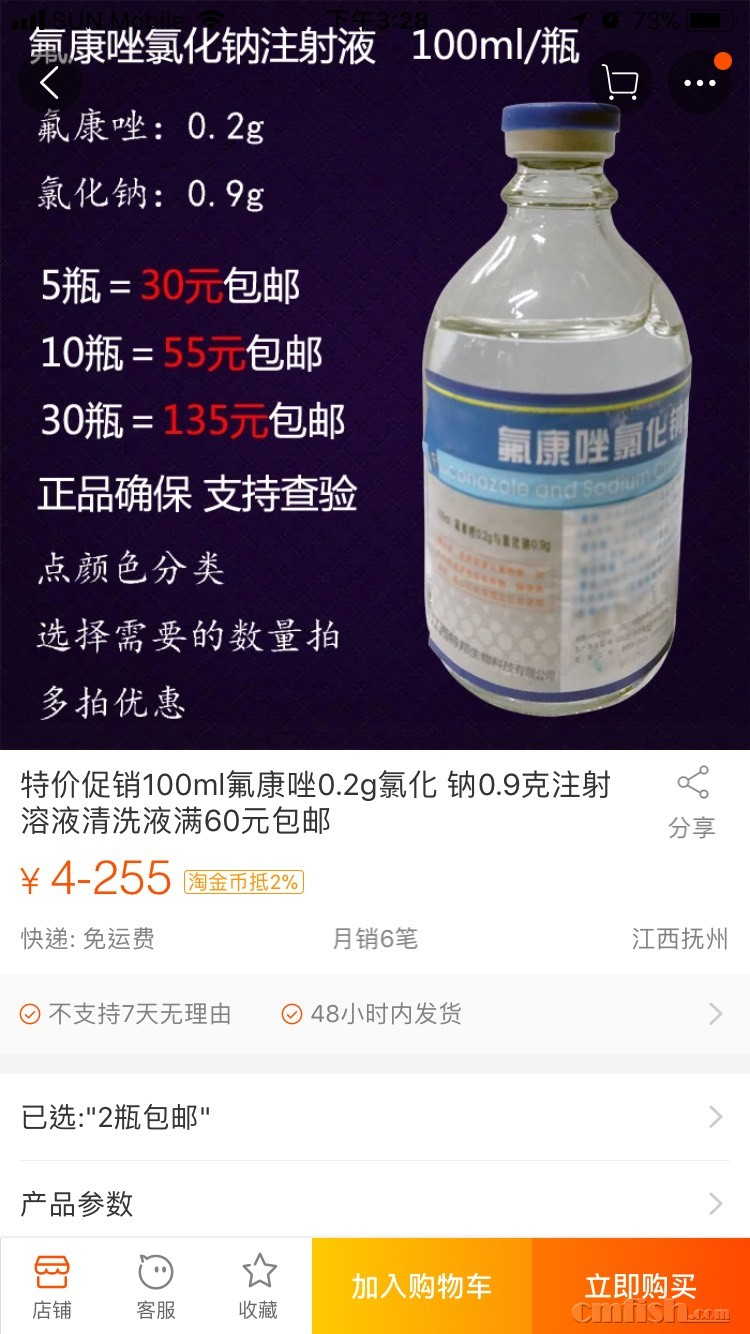Open 产品参数 product parameters
Viewport: 750px width, 1334px height.
pos(375,1203)
